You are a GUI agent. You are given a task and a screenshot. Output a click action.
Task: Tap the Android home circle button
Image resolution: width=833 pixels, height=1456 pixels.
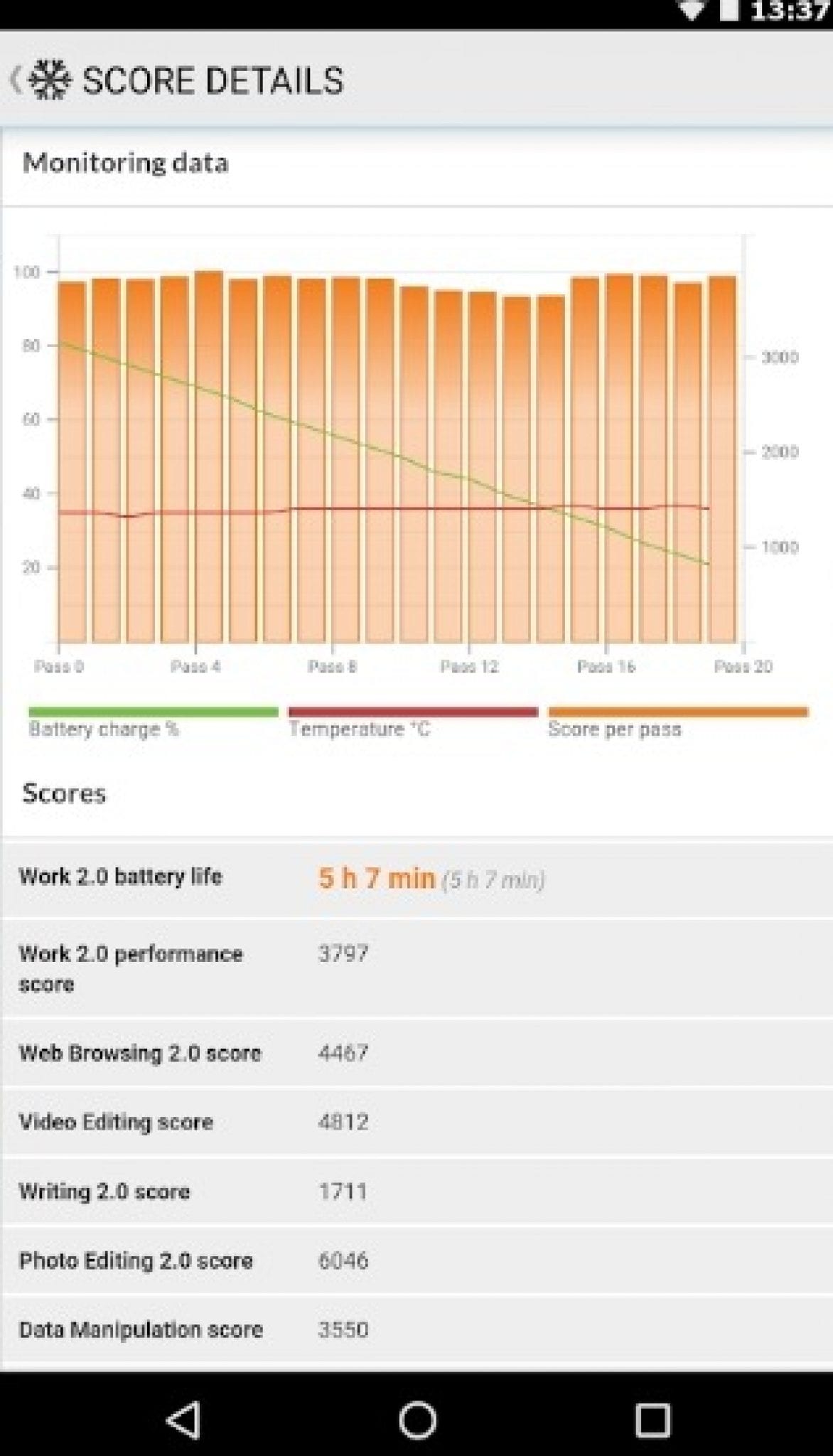416,1418
